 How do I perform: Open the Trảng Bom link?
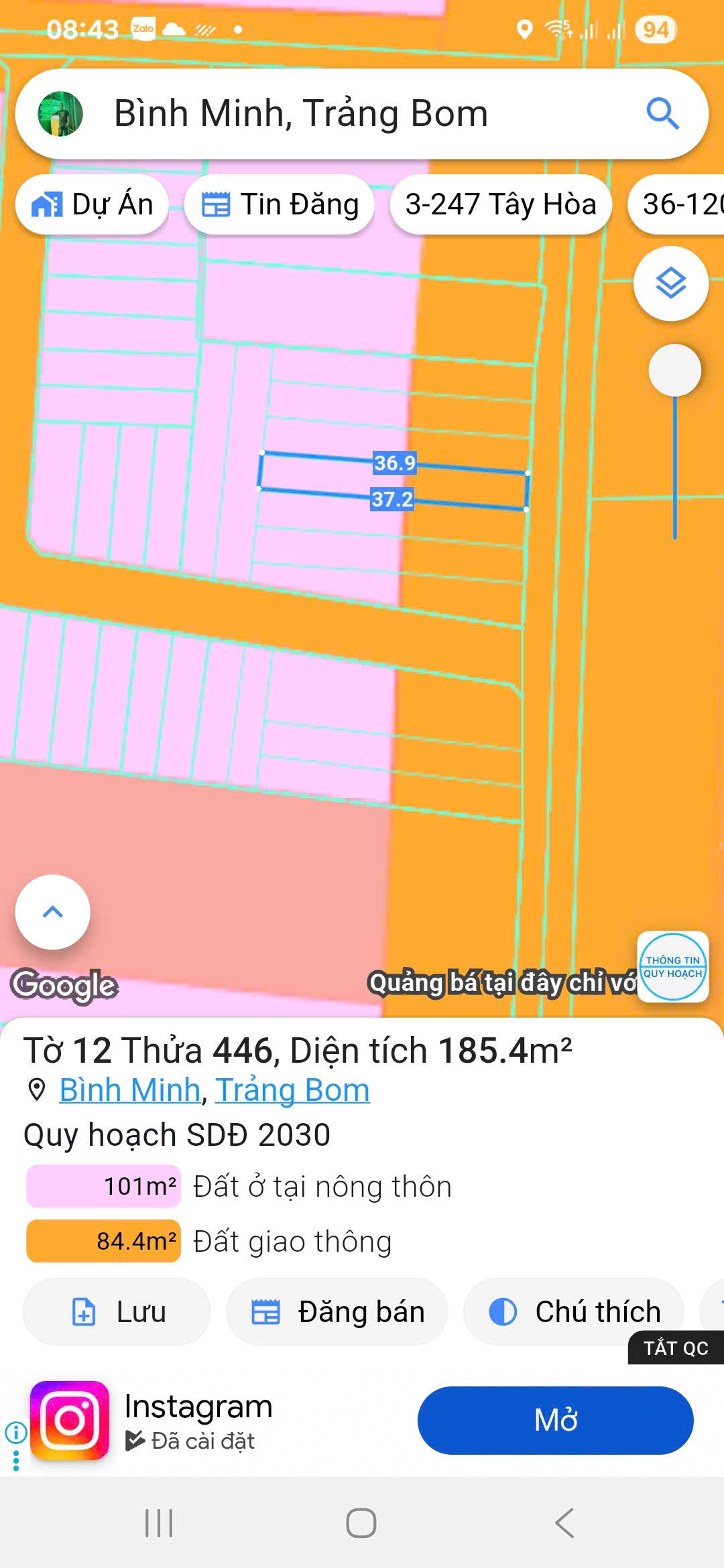292,1090
